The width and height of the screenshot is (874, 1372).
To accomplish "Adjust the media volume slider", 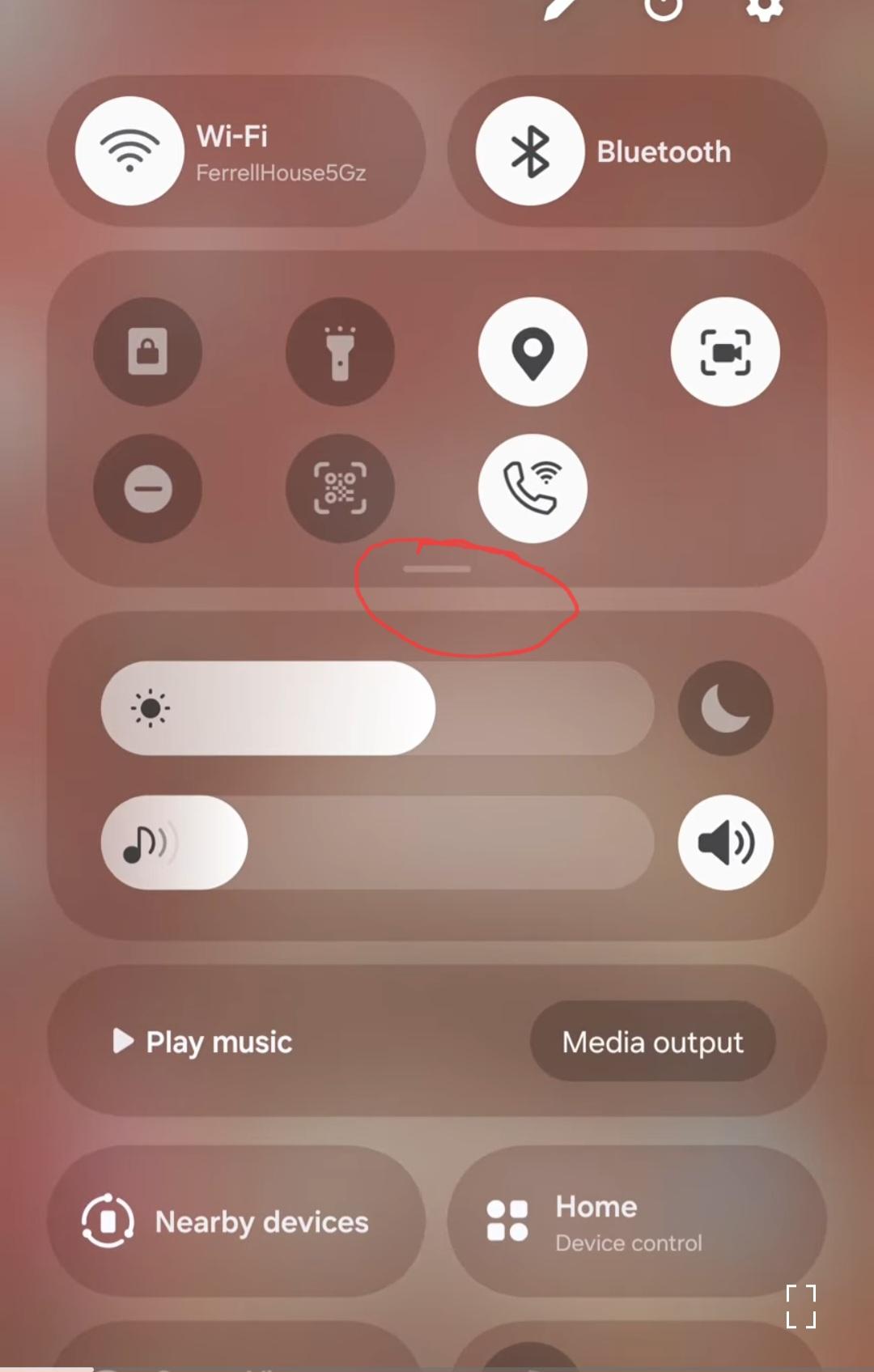I will click(x=377, y=843).
